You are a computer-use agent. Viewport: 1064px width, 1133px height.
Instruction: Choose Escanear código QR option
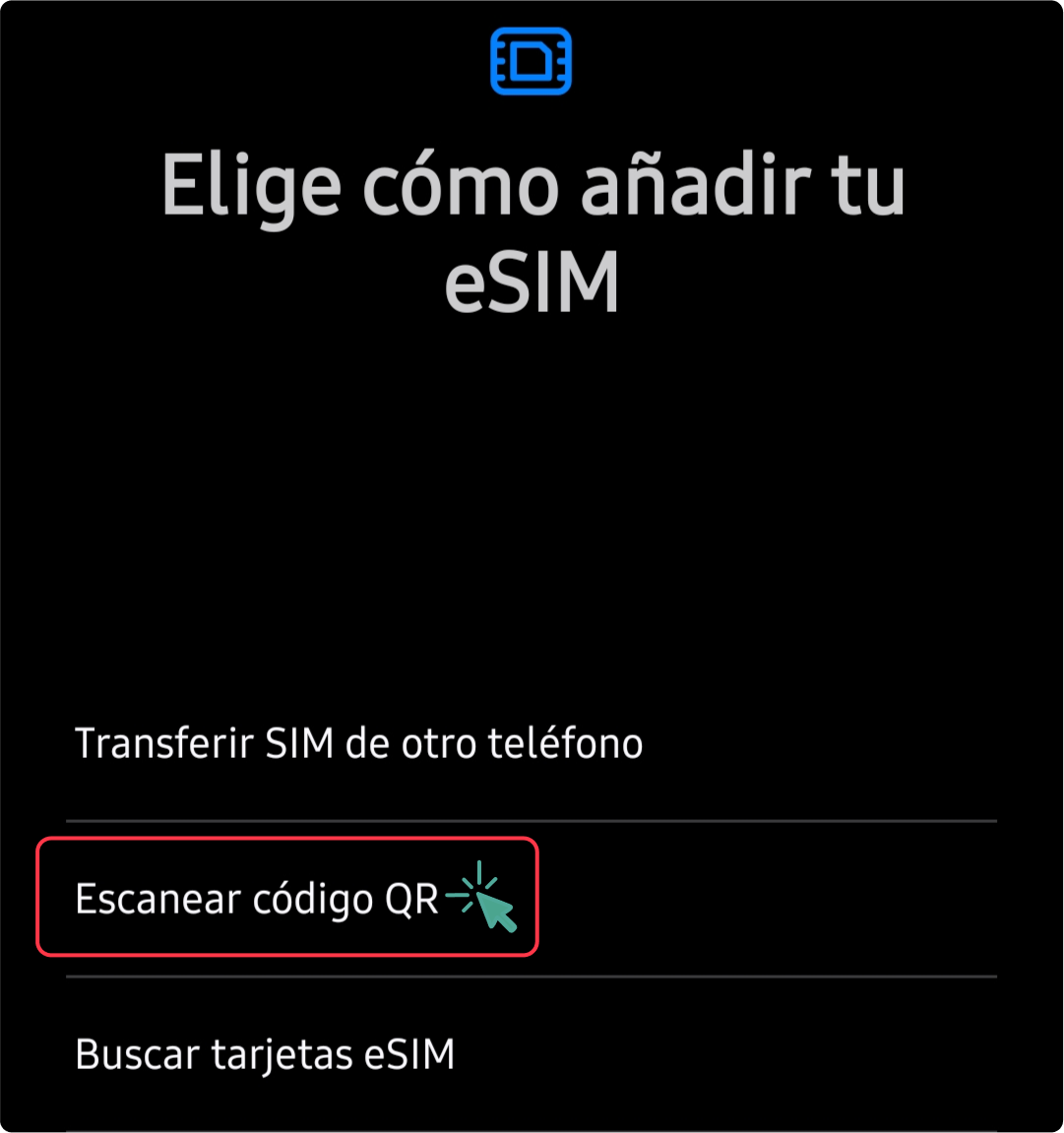pyautogui.click(x=258, y=899)
